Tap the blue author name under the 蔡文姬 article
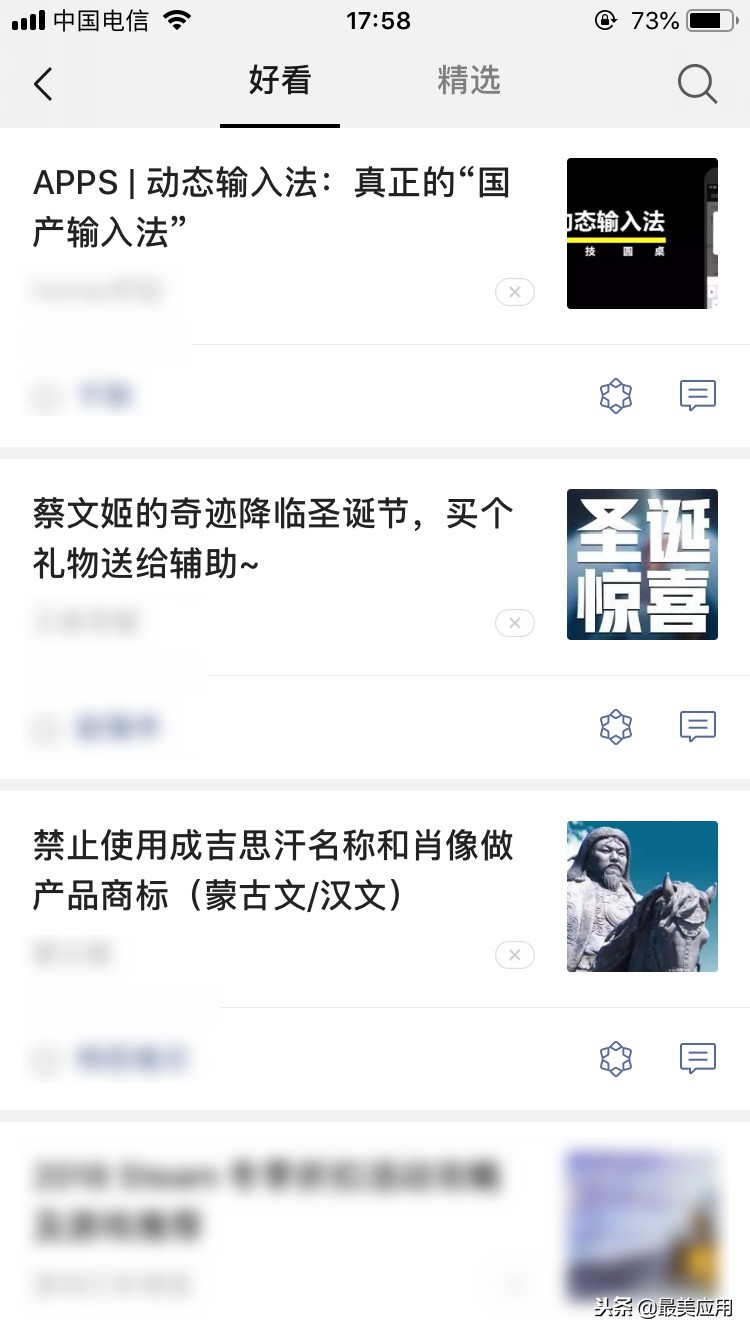This screenshot has width=750, height=1334. [117, 727]
